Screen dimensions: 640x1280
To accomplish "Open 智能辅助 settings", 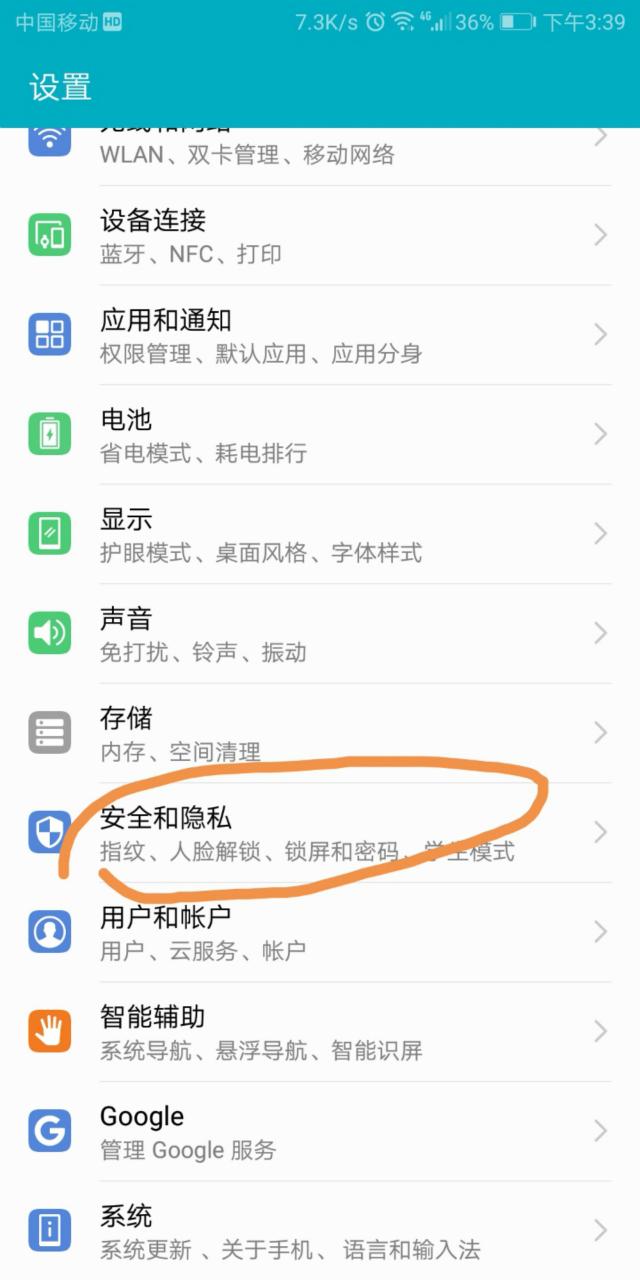I will 320,1032.
